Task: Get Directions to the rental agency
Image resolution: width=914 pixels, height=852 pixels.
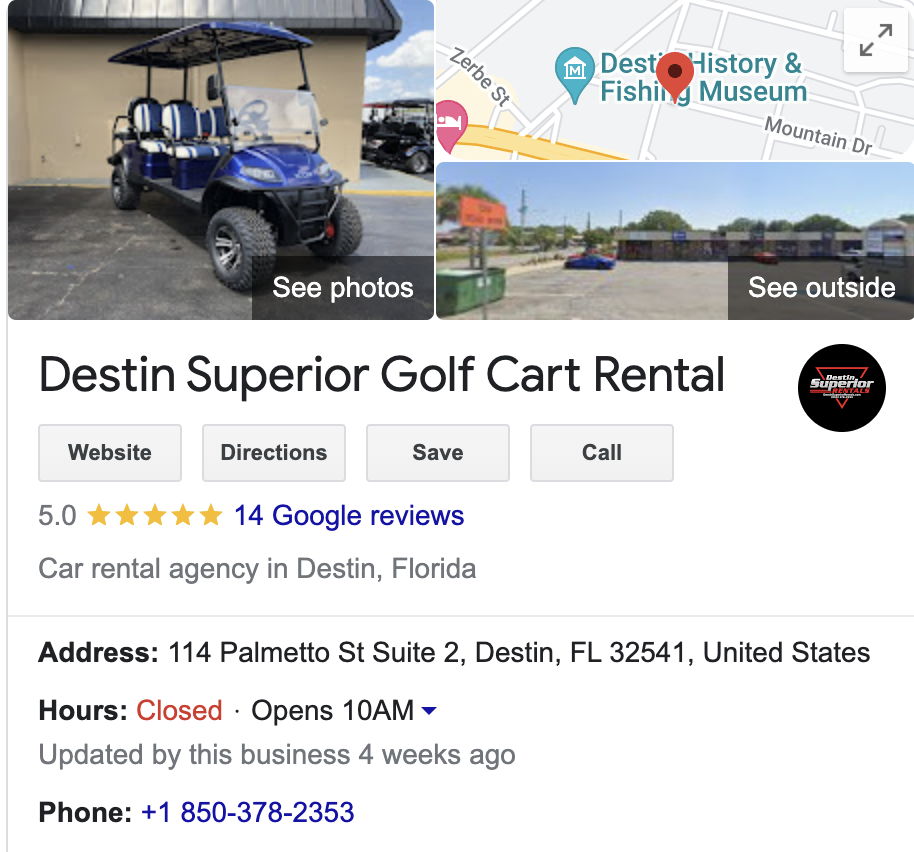Action: (x=274, y=453)
